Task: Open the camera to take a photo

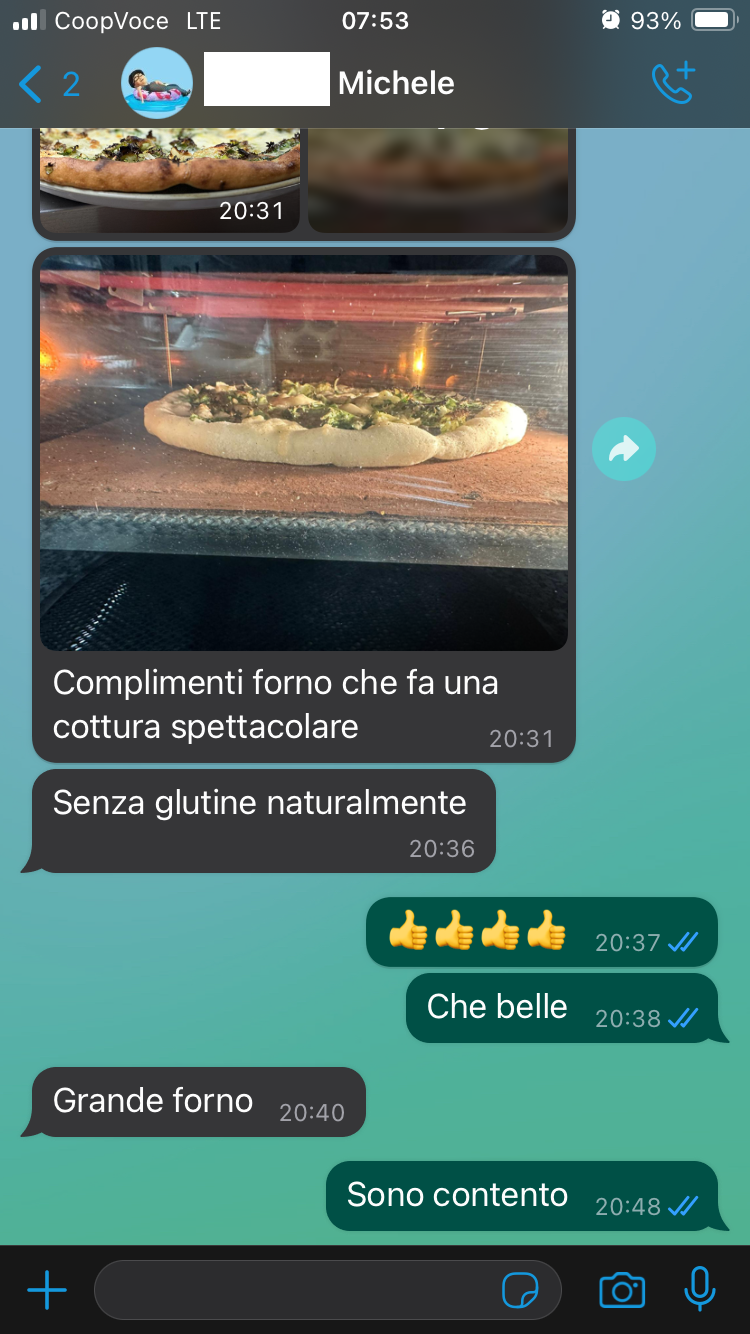Action: (x=622, y=1291)
